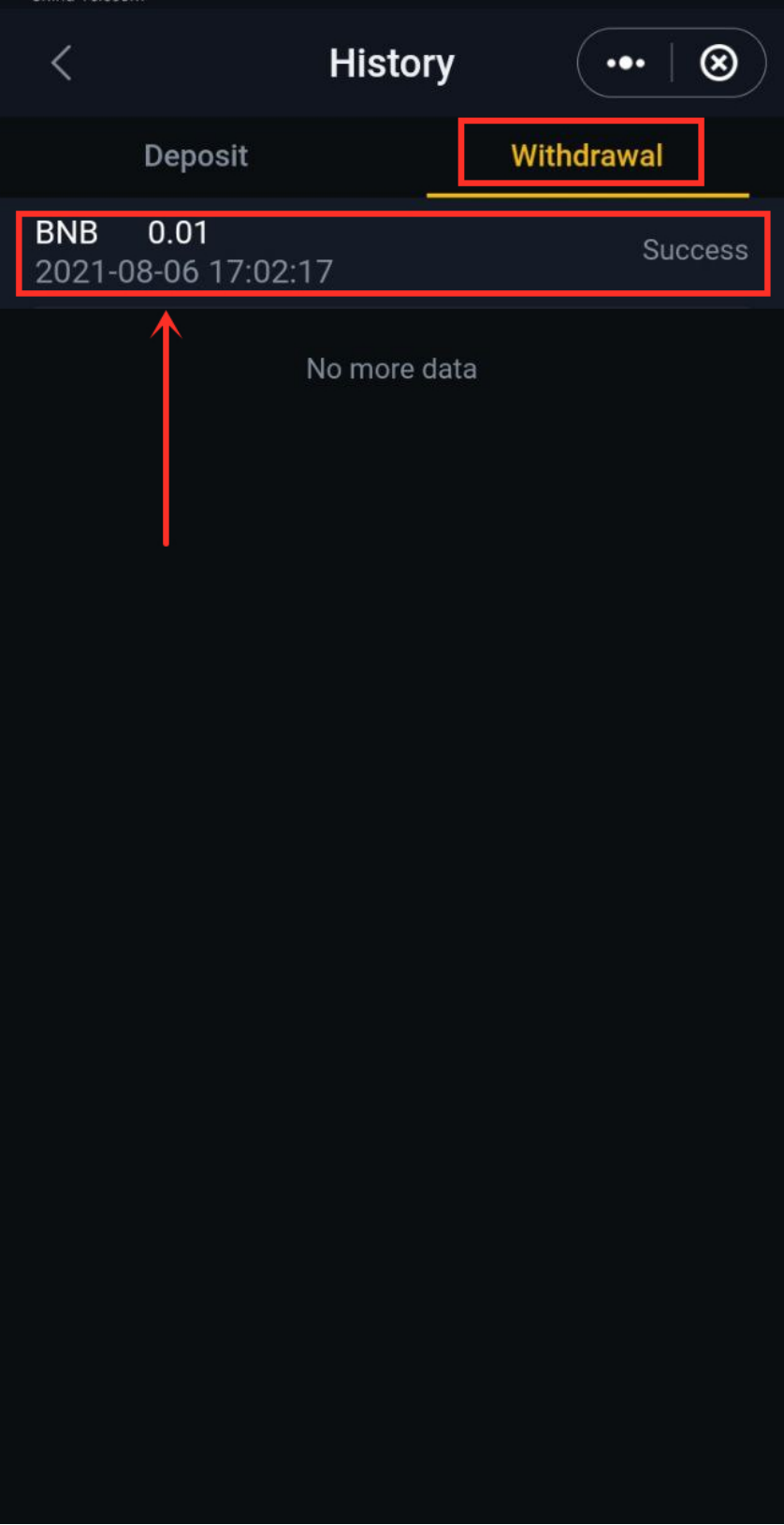The height and width of the screenshot is (1525, 784).
Task: Tap the No more data message
Action: (x=391, y=368)
